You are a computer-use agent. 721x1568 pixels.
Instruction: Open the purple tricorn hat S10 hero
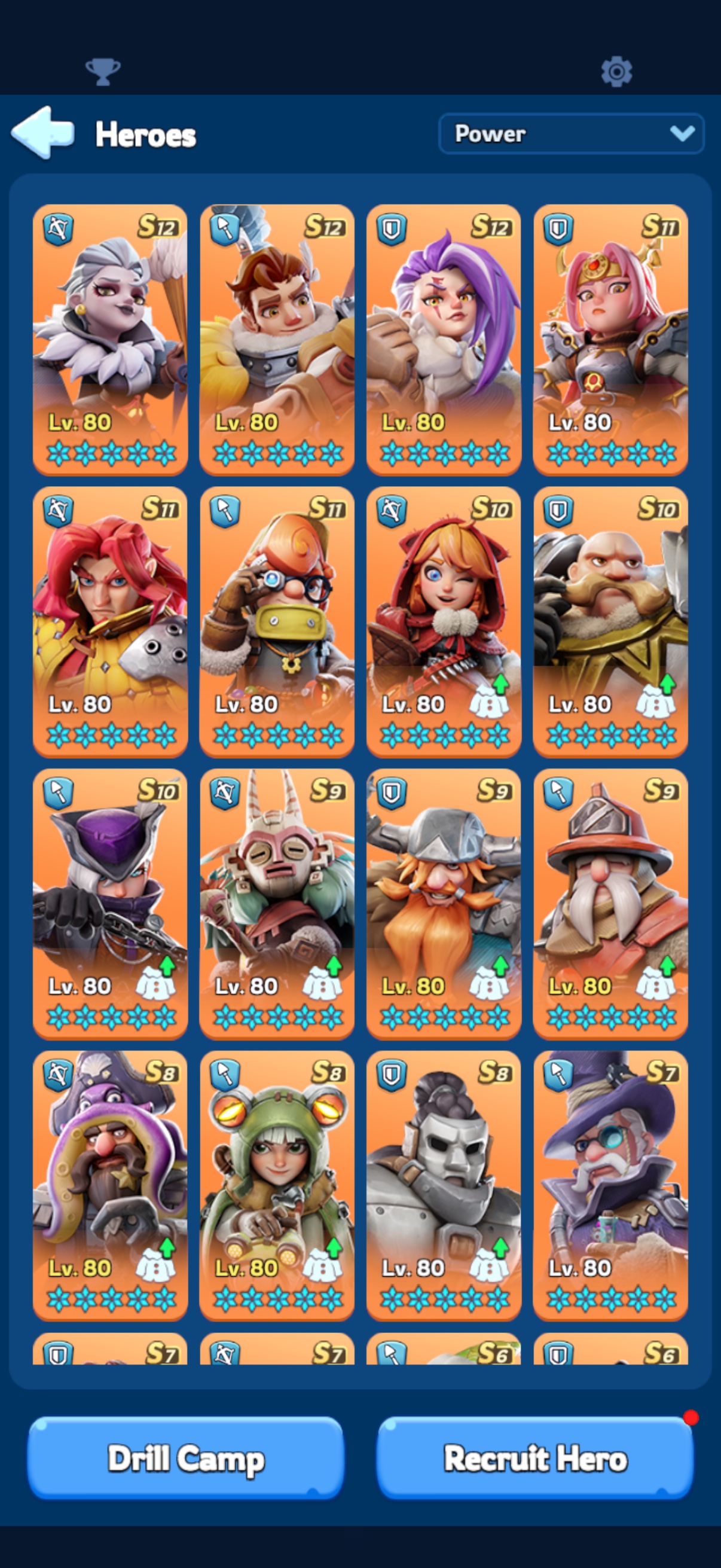click(x=110, y=904)
